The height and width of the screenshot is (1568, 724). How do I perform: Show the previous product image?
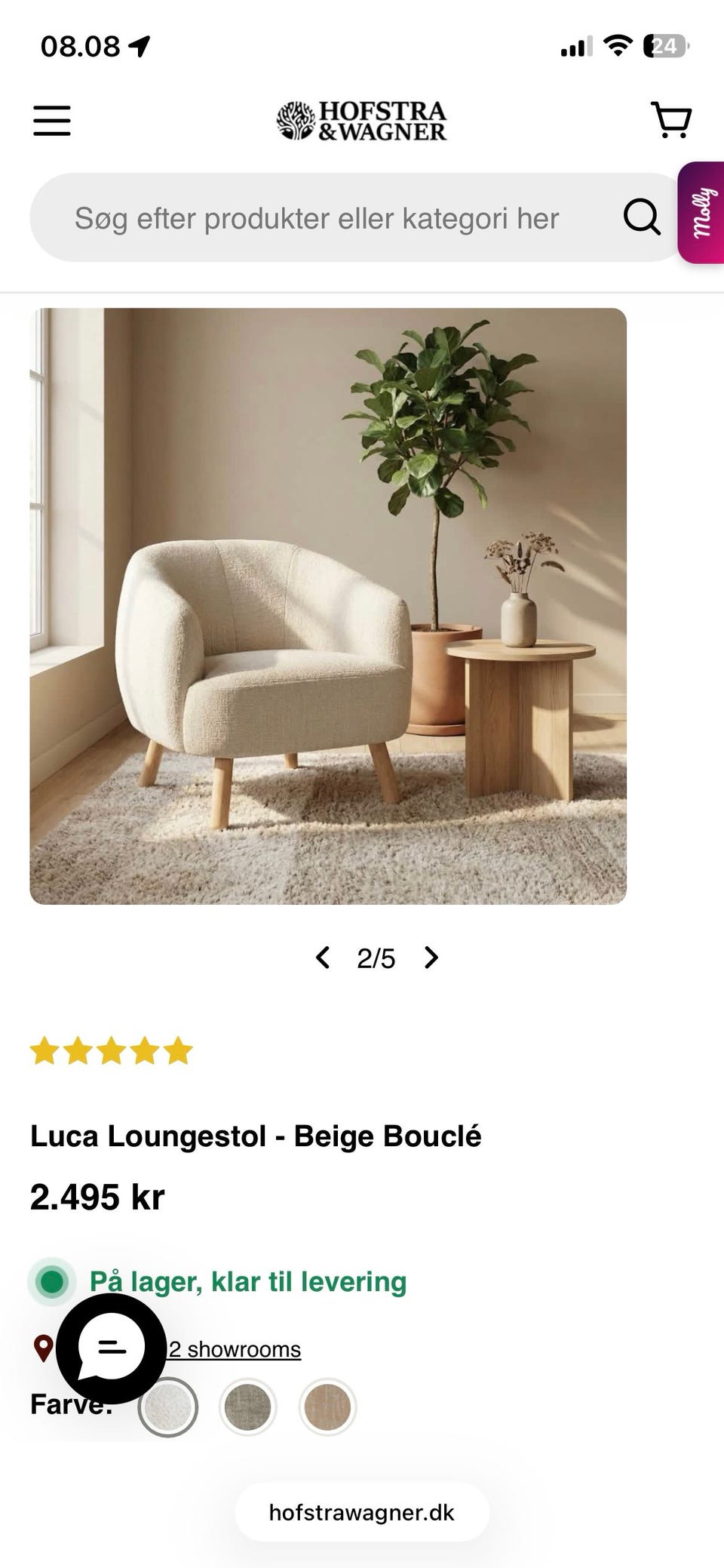(323, 958)
